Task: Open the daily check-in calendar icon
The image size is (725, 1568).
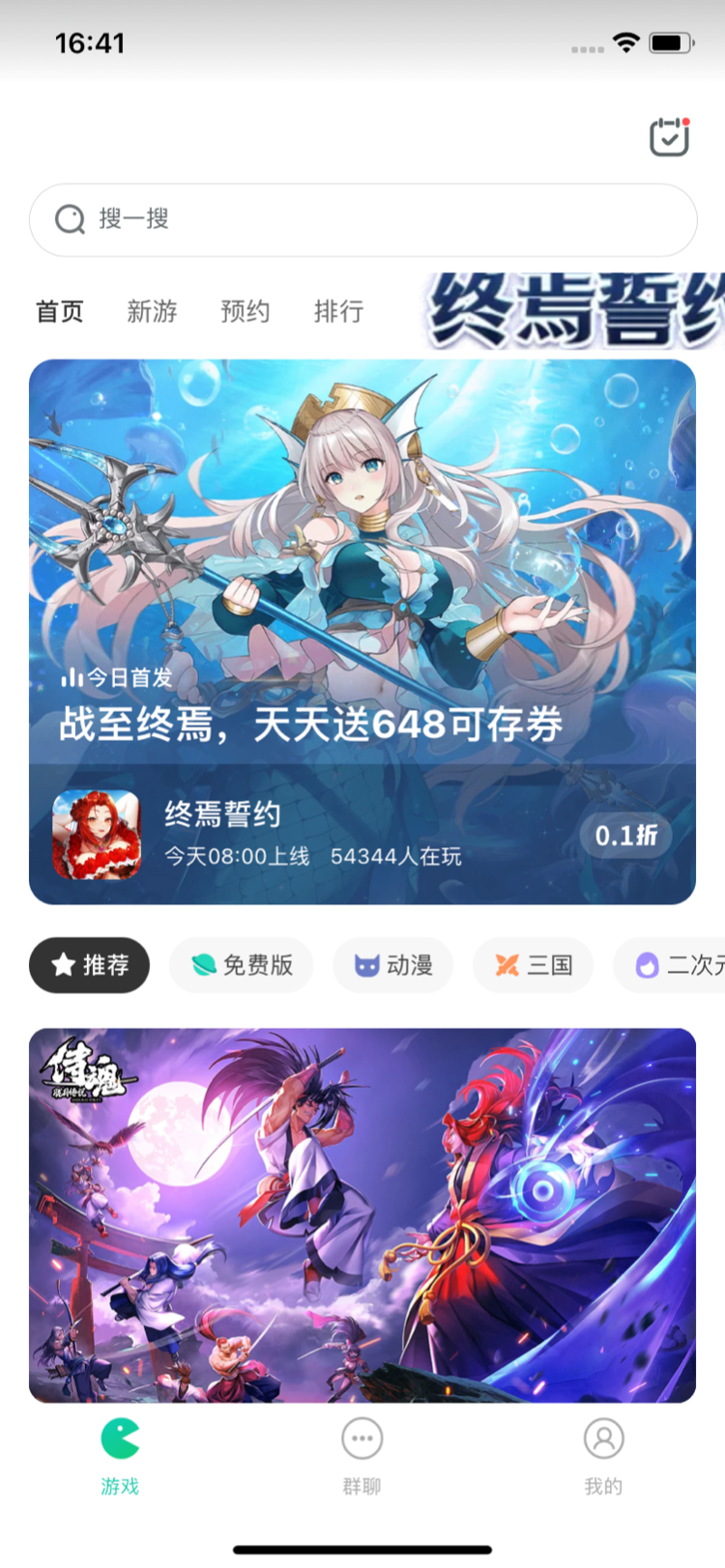Action: click(x=669, y=137)
